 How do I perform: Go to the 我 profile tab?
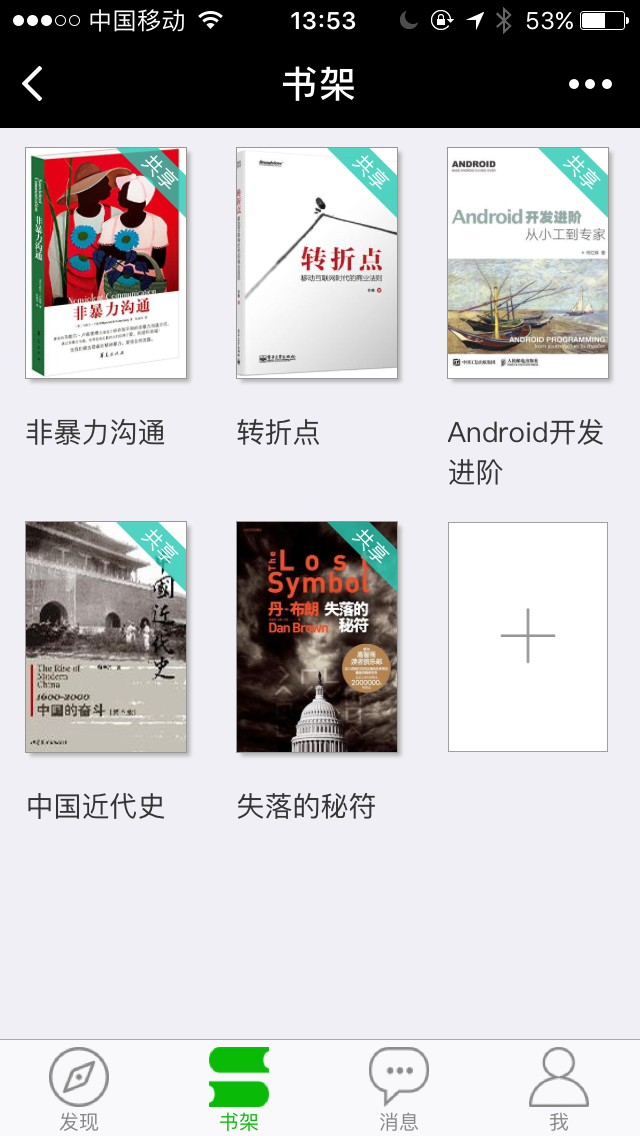coord(559,1088)
